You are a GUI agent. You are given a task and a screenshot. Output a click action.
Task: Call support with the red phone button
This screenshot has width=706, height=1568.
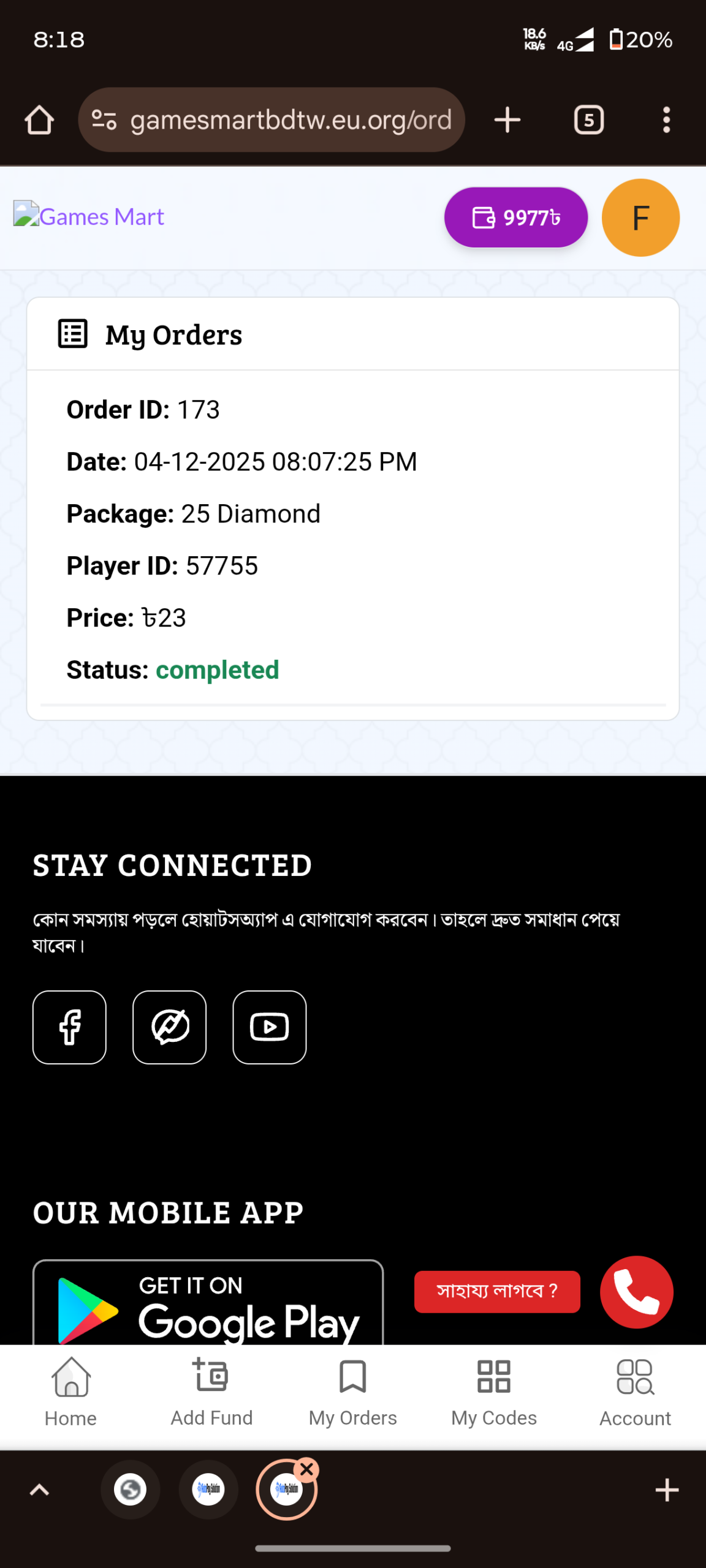[x=637, y=1292]
